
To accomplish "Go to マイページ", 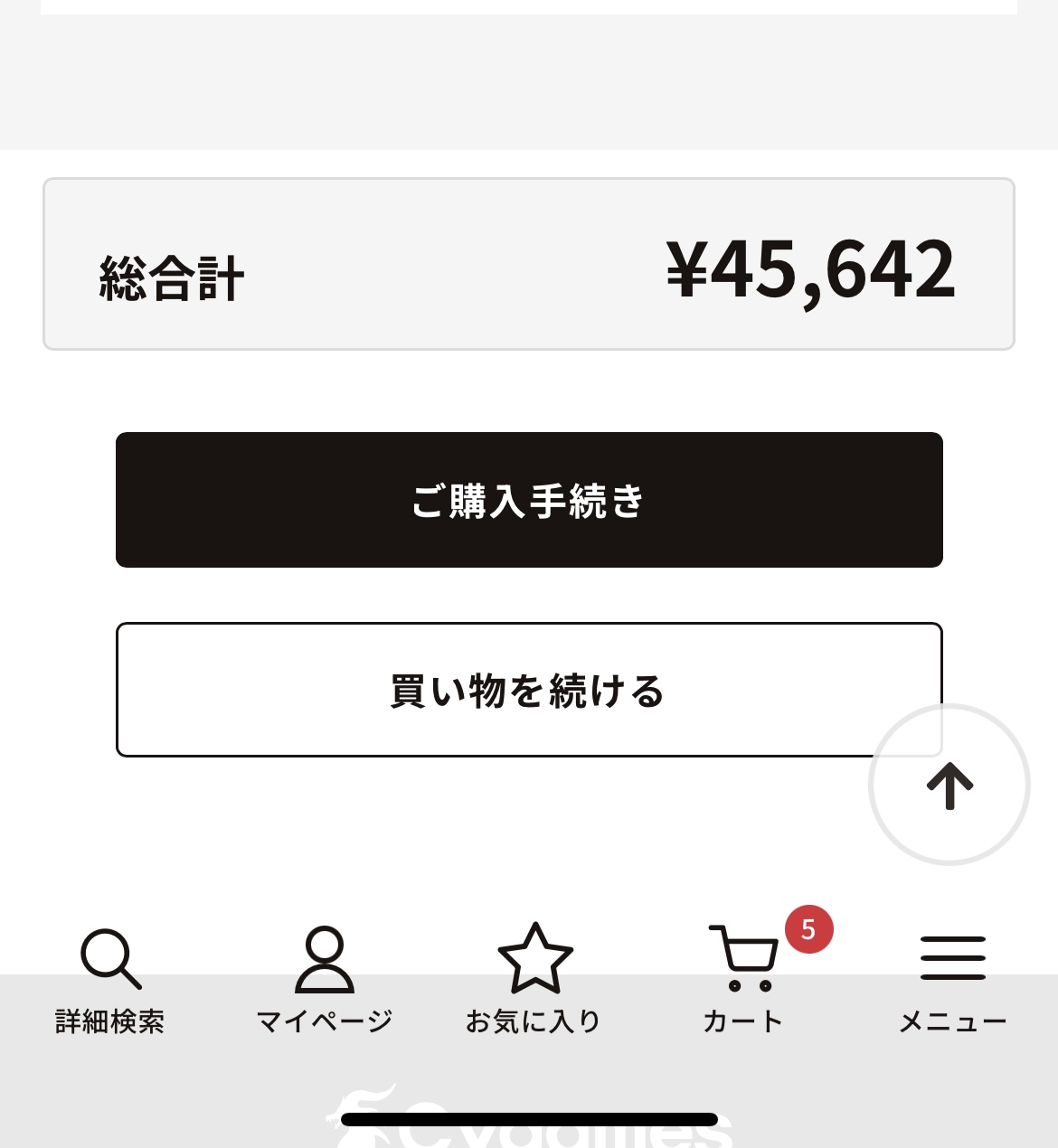I will (324, 981).
